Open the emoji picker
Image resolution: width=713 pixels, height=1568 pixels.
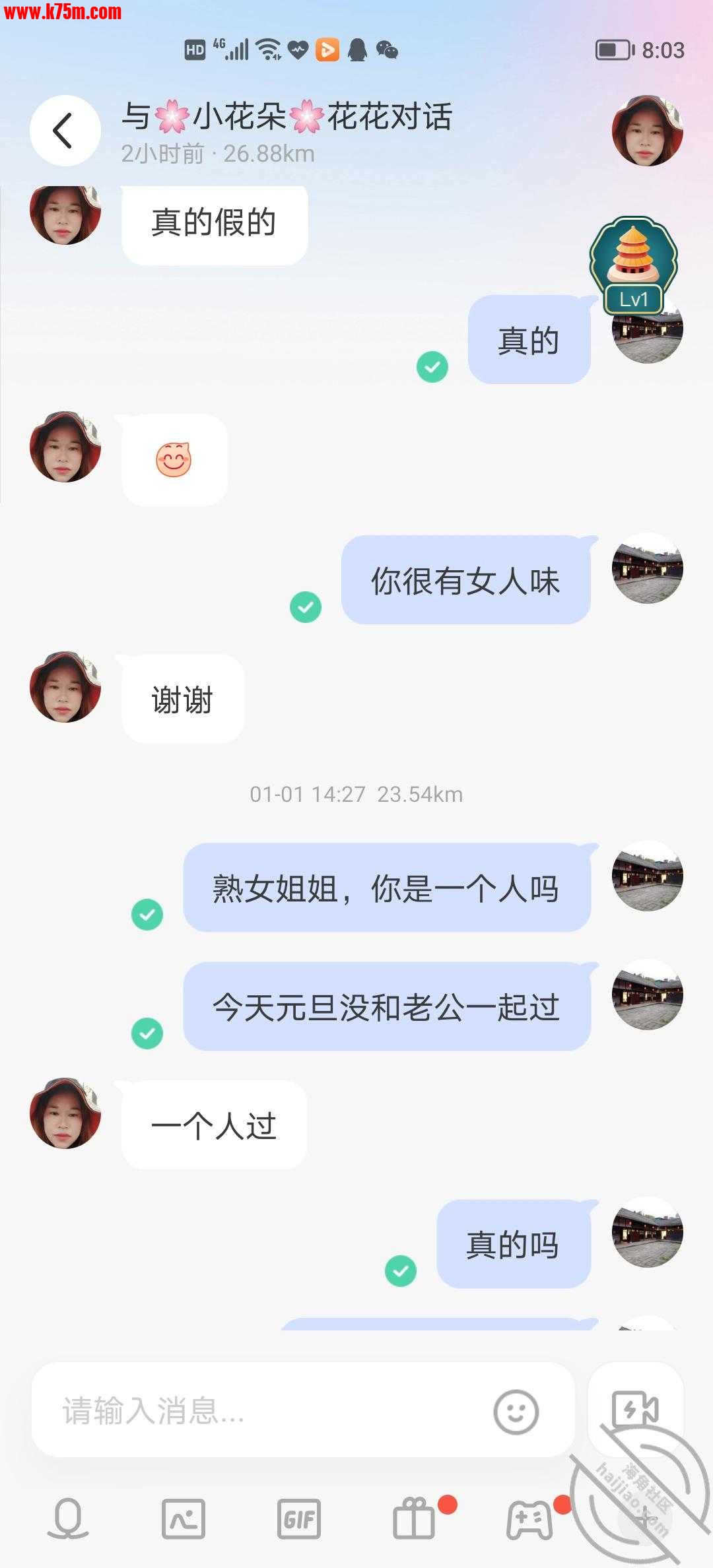(x=516, y=1412)
